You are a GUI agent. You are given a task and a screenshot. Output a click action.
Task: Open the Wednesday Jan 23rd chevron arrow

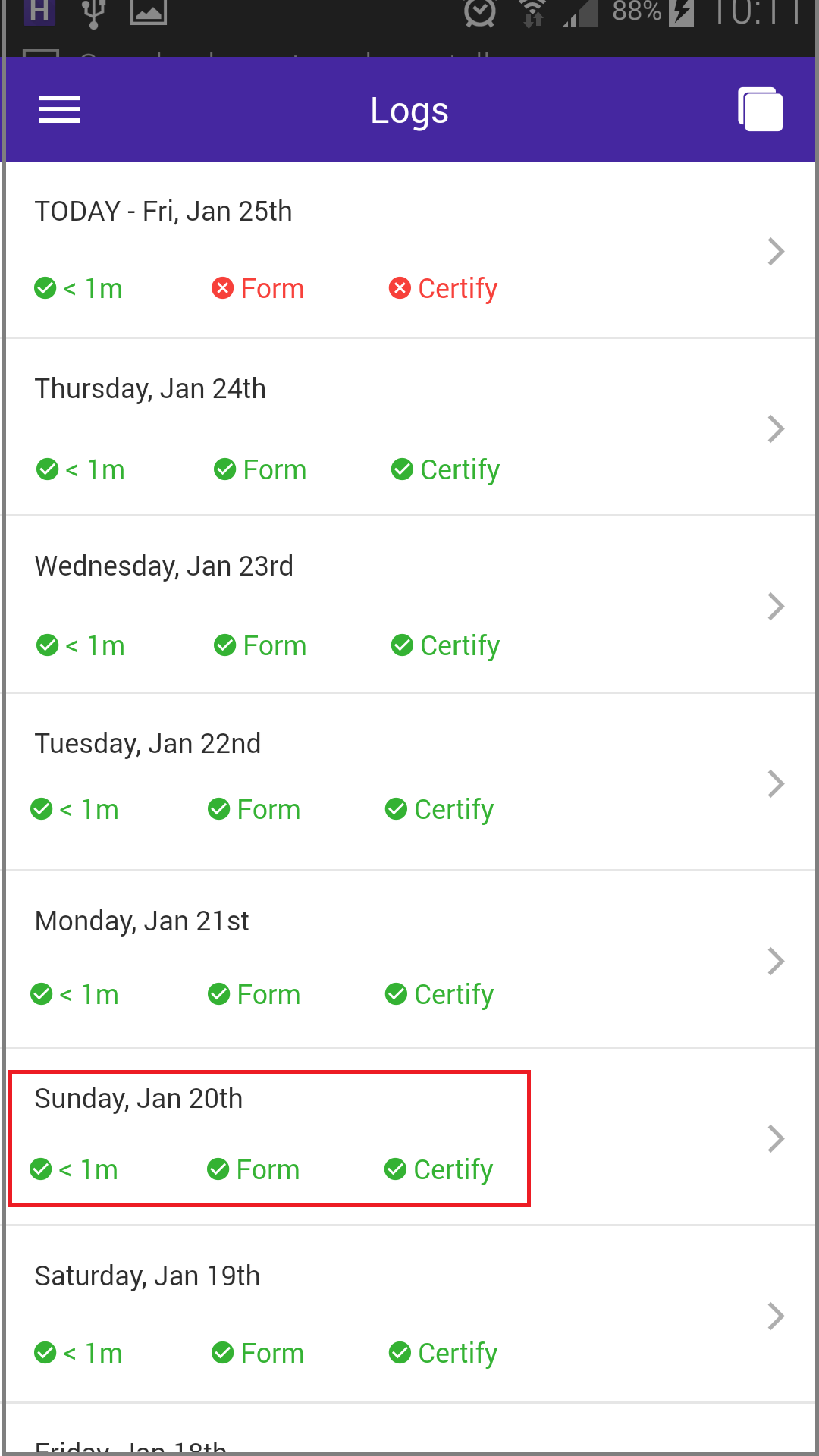pyautogui.click(x=775, y=606)
